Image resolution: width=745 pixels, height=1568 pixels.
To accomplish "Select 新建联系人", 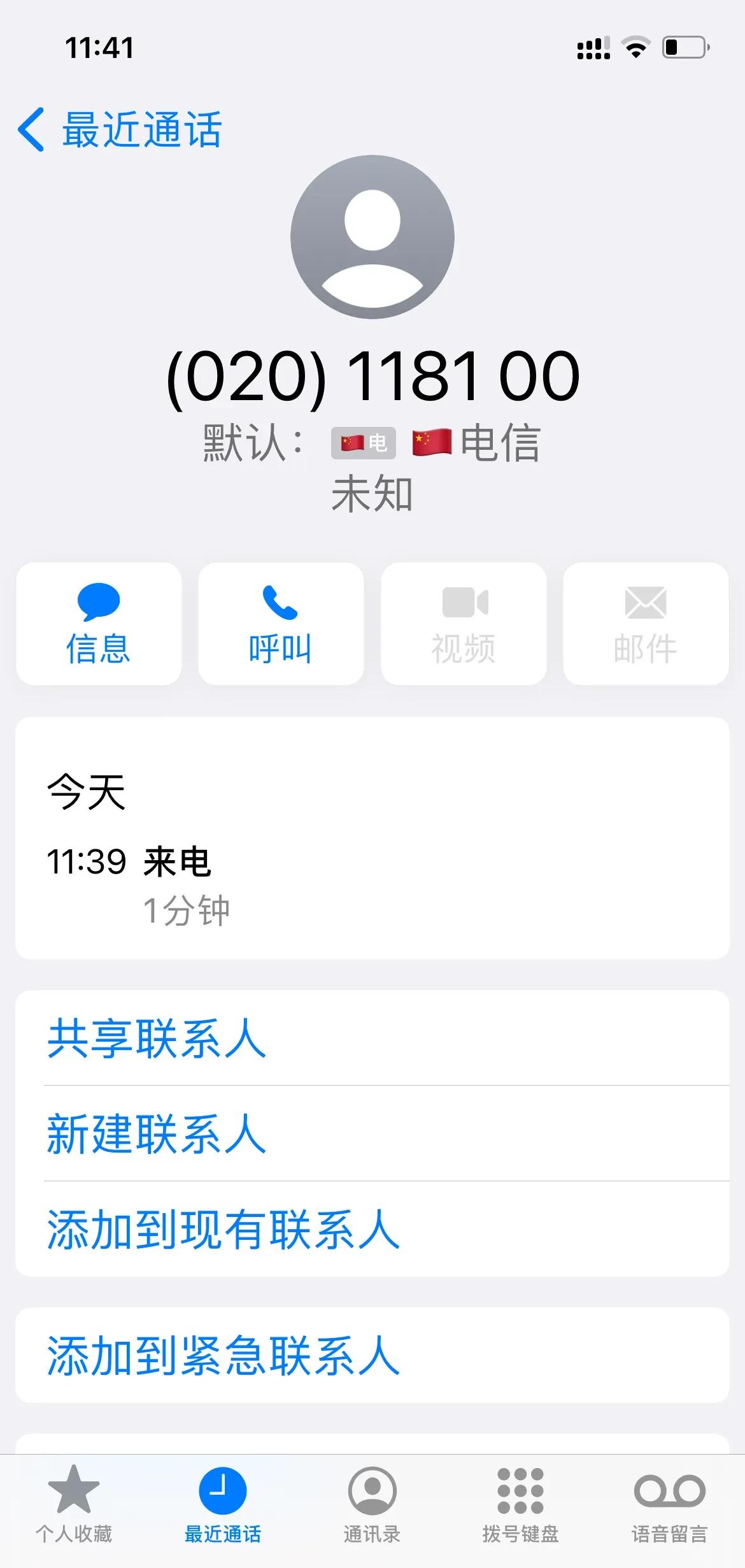I will click(x=372, y=1133).
